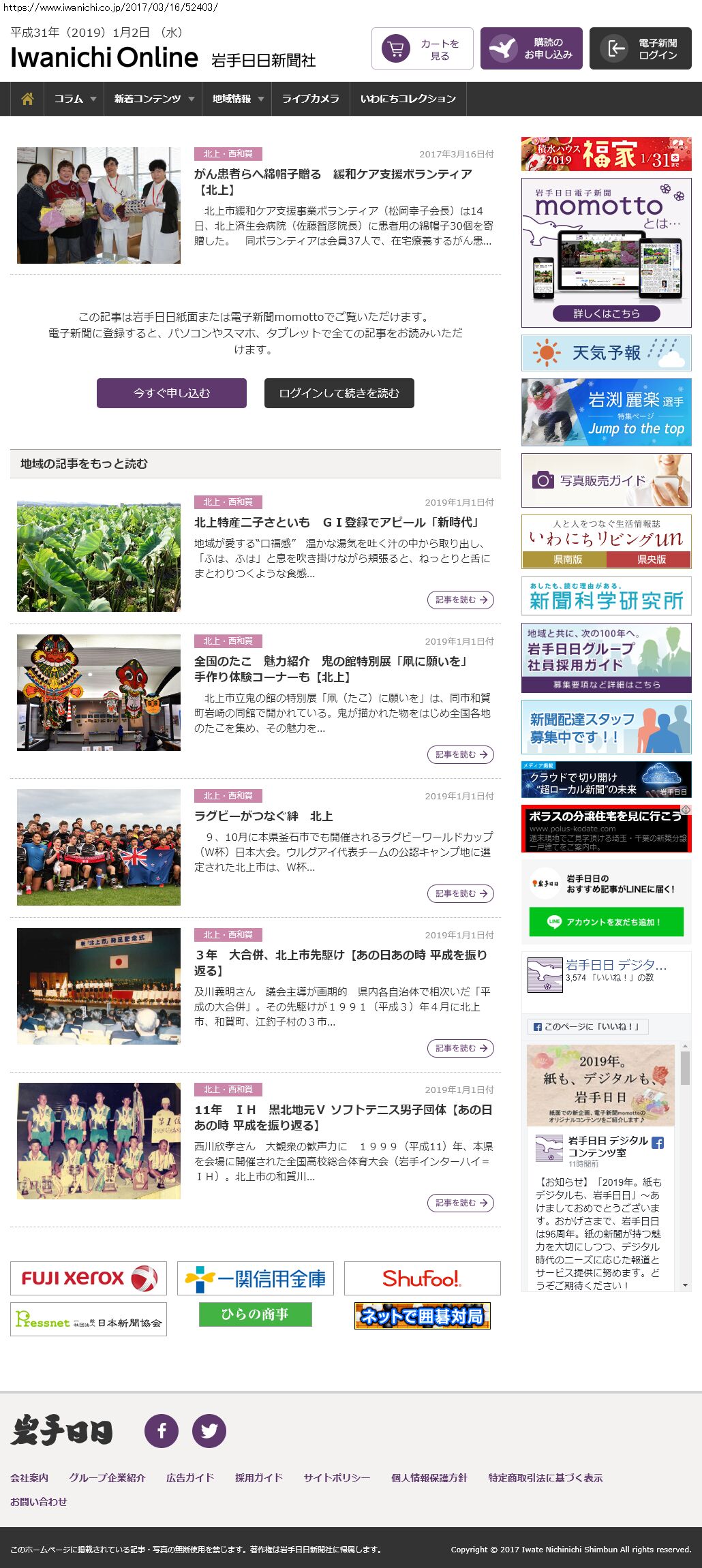Go to home via house icon
Screen dimensions: 702x1568
27,99
